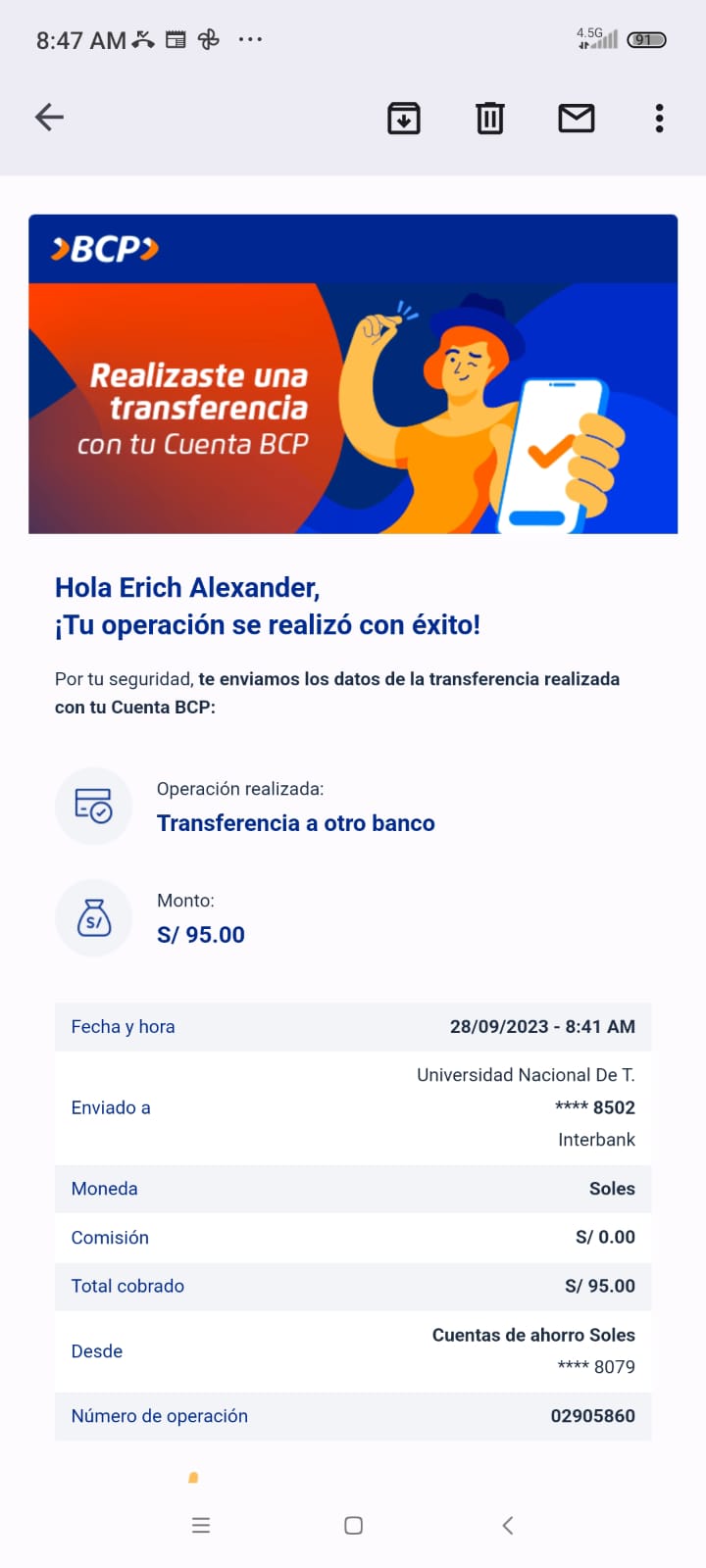This screenshot has width=706, height=1568.
Task: Tap the system back arrow at bottom
Action: (x=507, y=1525)
